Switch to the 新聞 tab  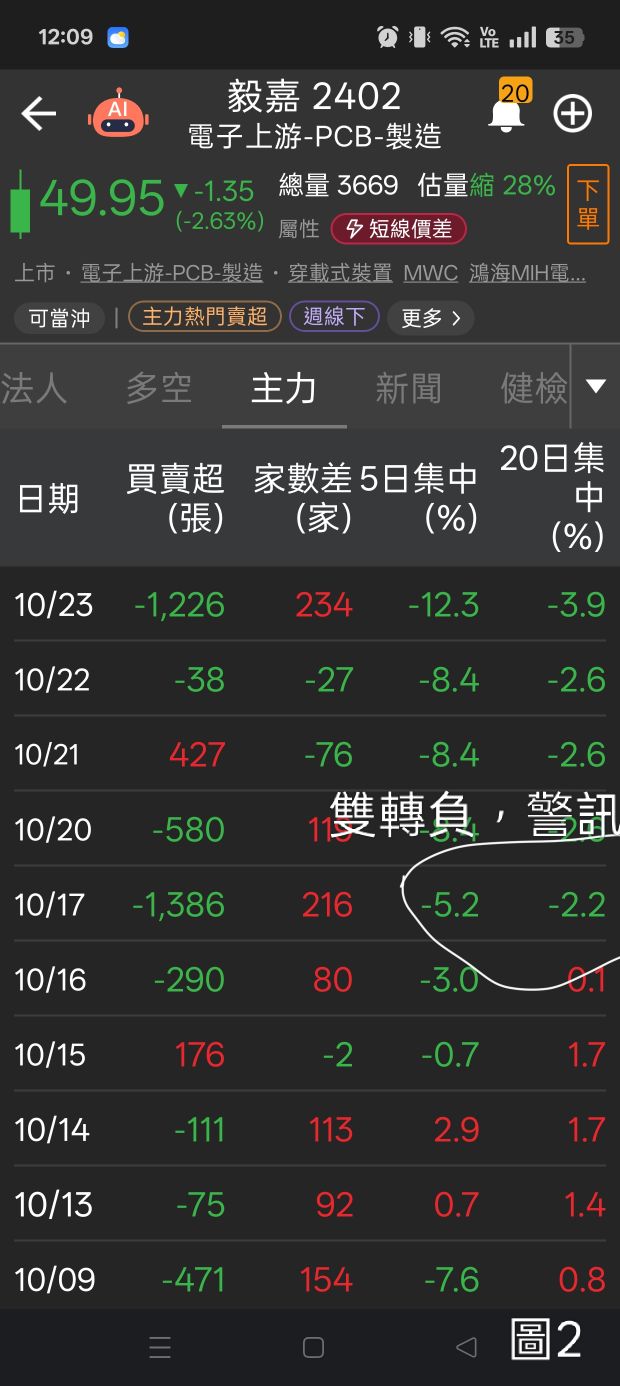(x=408, y=388)
